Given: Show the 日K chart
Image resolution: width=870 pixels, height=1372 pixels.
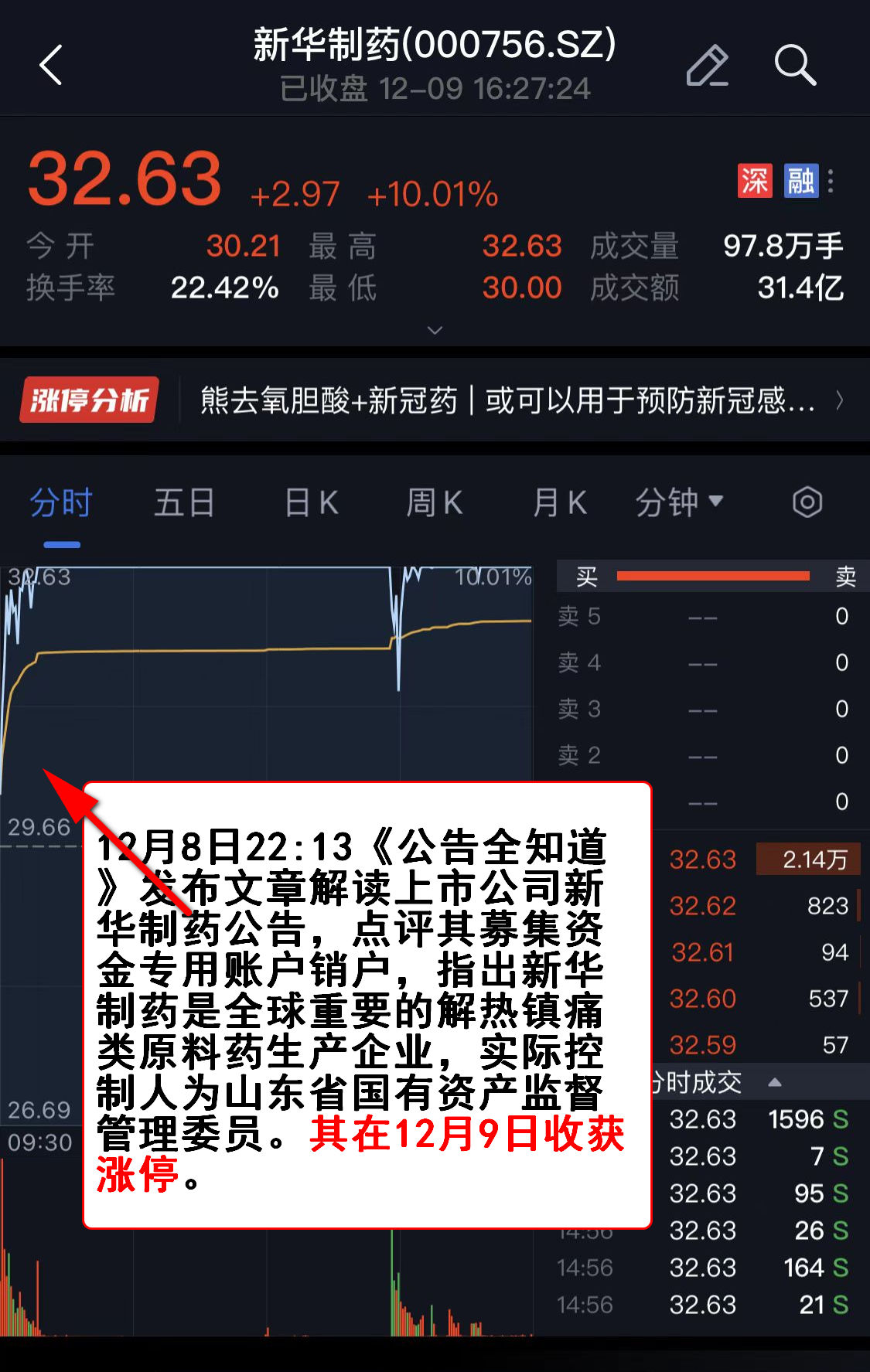Looking at the screenshot, I should click(x=311, y=503).
